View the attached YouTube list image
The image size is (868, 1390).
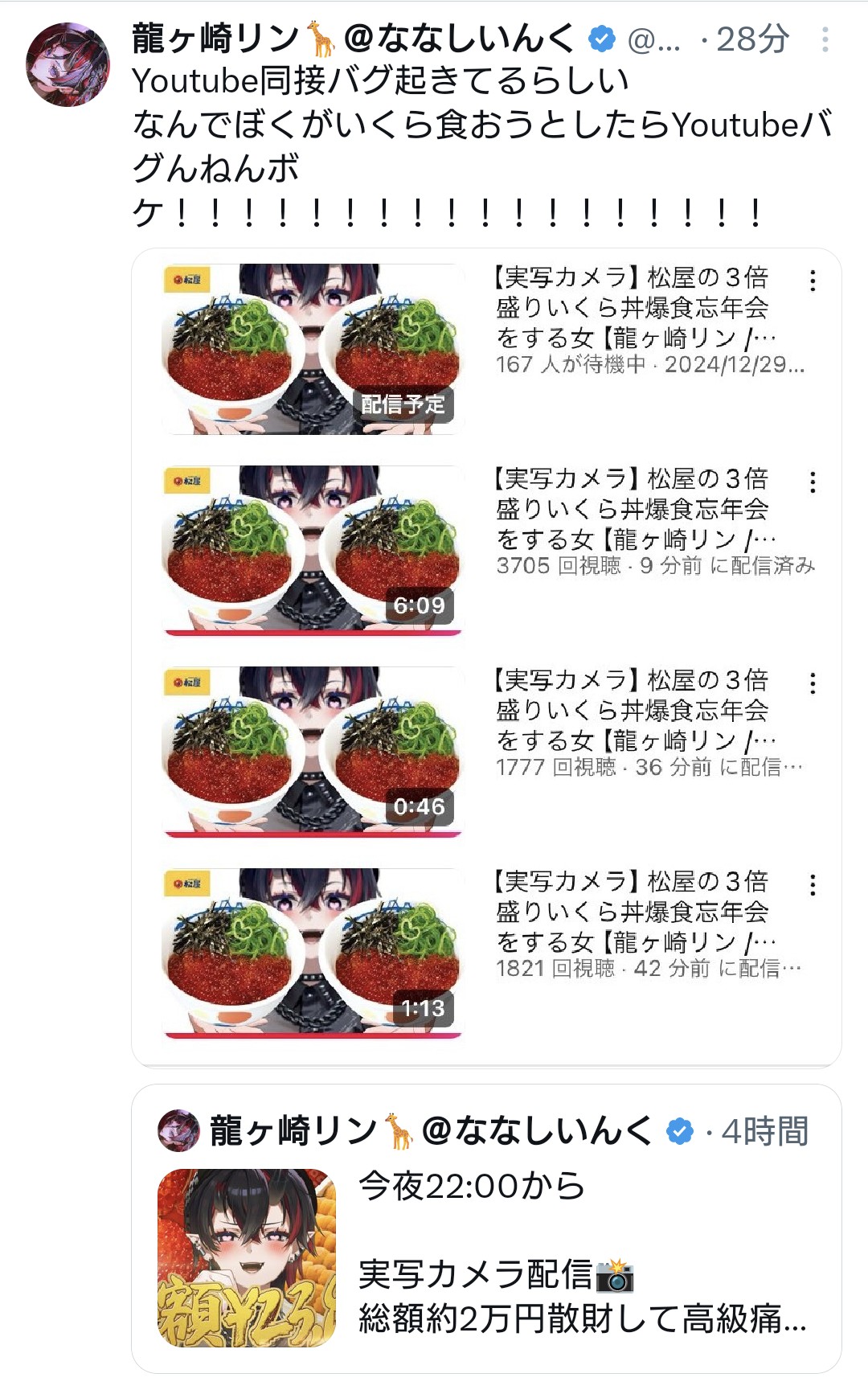coord(486,655)
